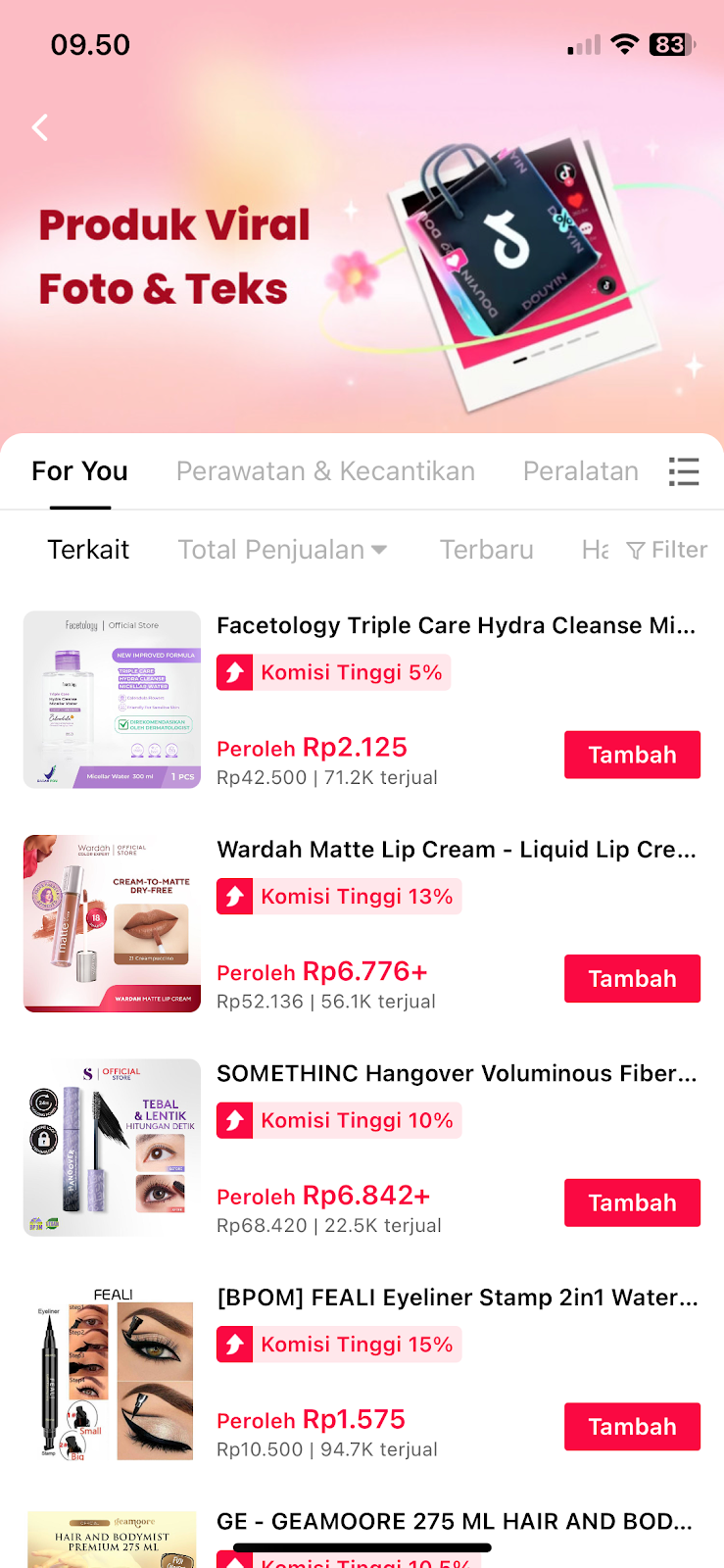Image resolution: width=724 pixels, height=1568 pixels.
Task: Switch to Perawatan & Kecantikan tab
Action: coord(325,471)
